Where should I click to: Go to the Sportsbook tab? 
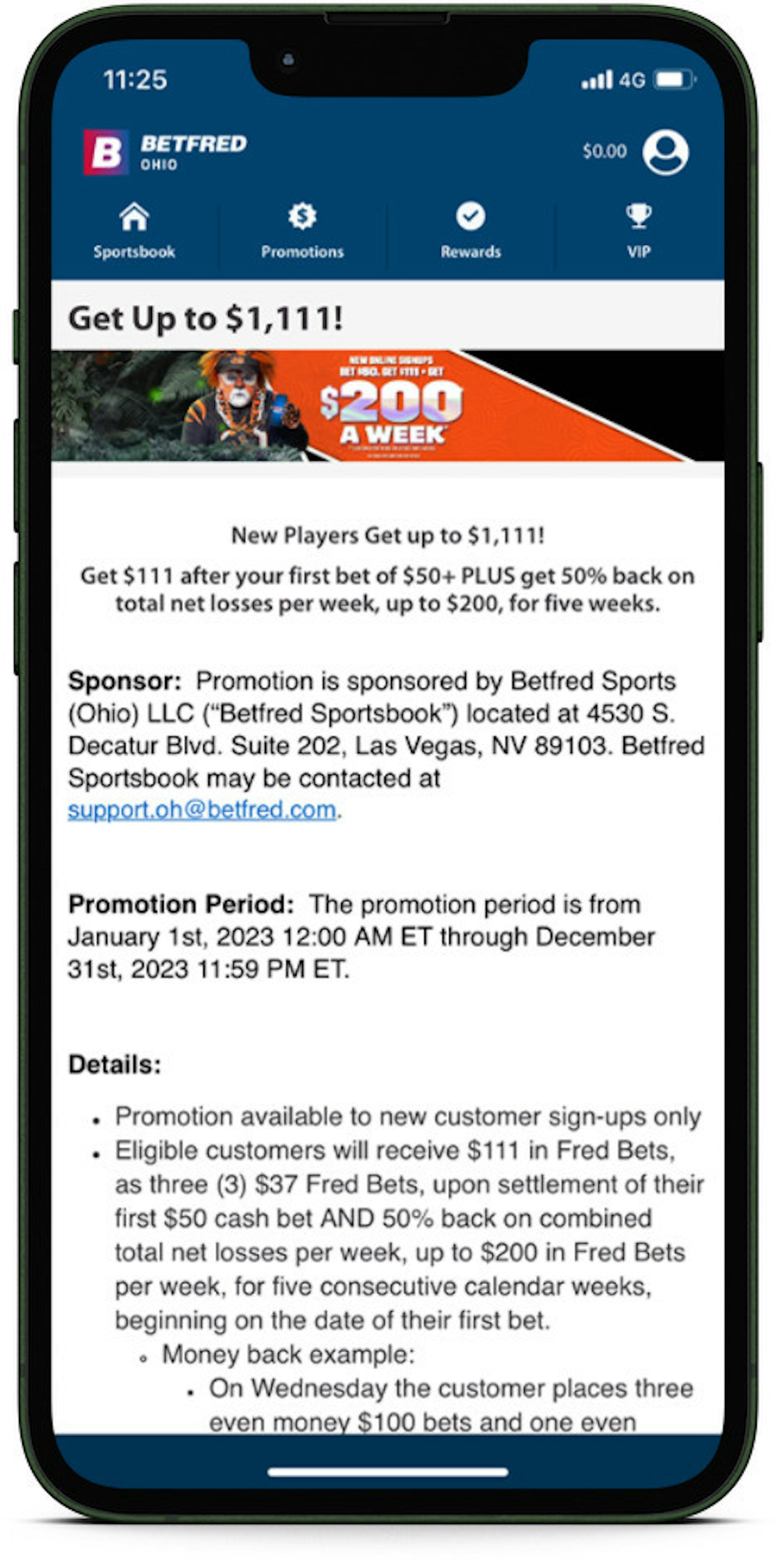pyautogui.click(x=134, y=232)
